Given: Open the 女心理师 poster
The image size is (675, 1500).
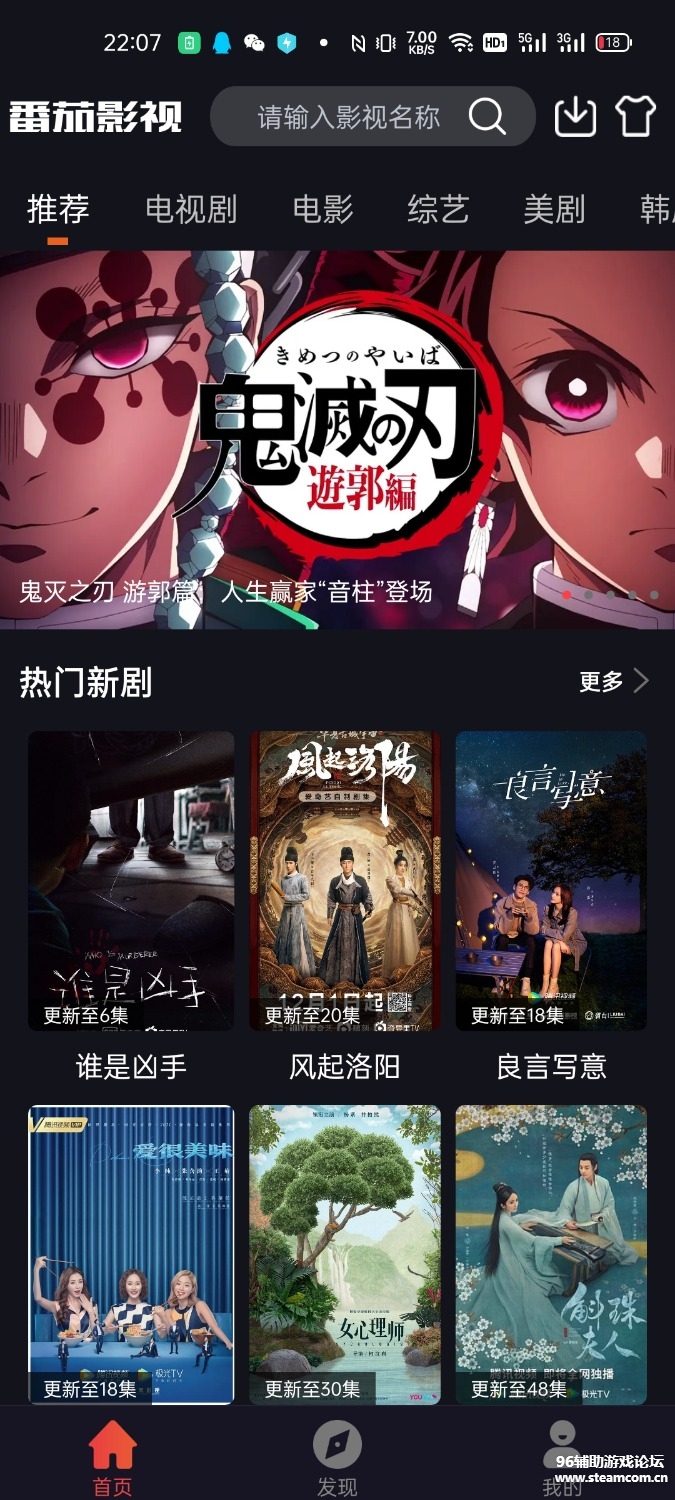Looking at the screenshot, I should (x=345, y=1254).
